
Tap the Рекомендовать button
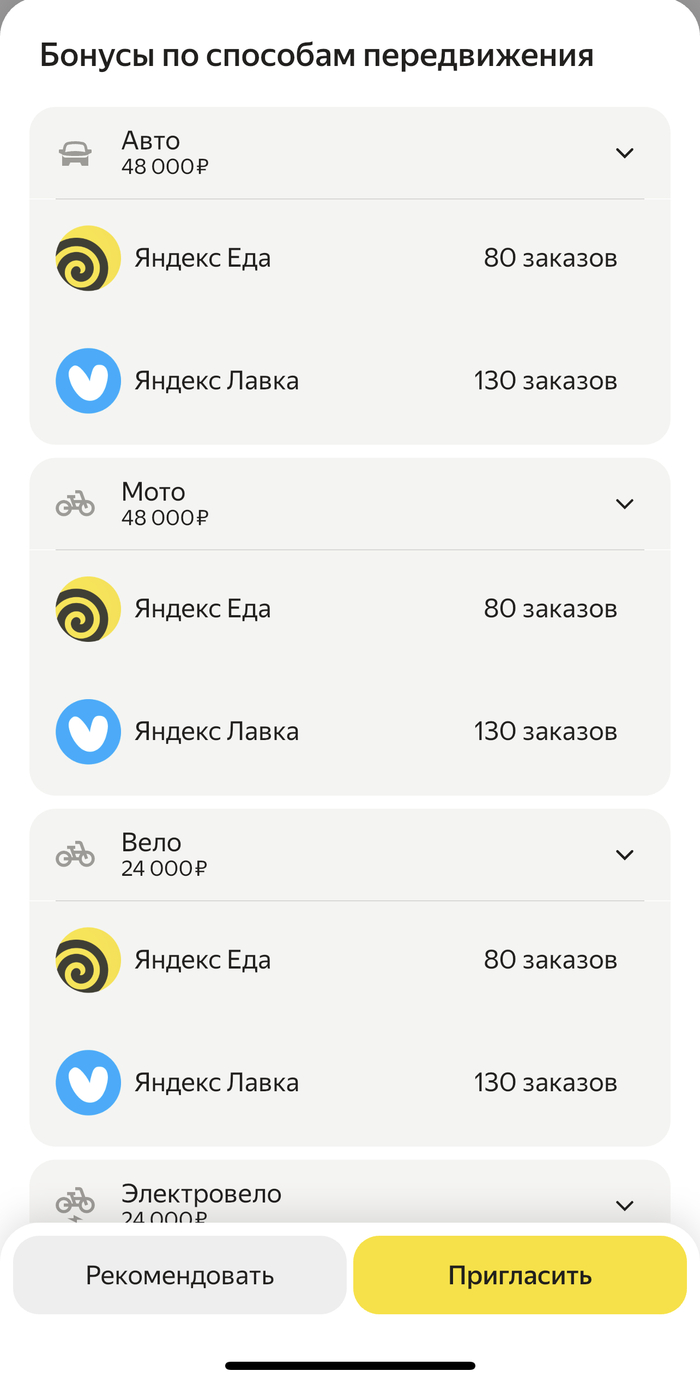click(x=180, y=1275)
